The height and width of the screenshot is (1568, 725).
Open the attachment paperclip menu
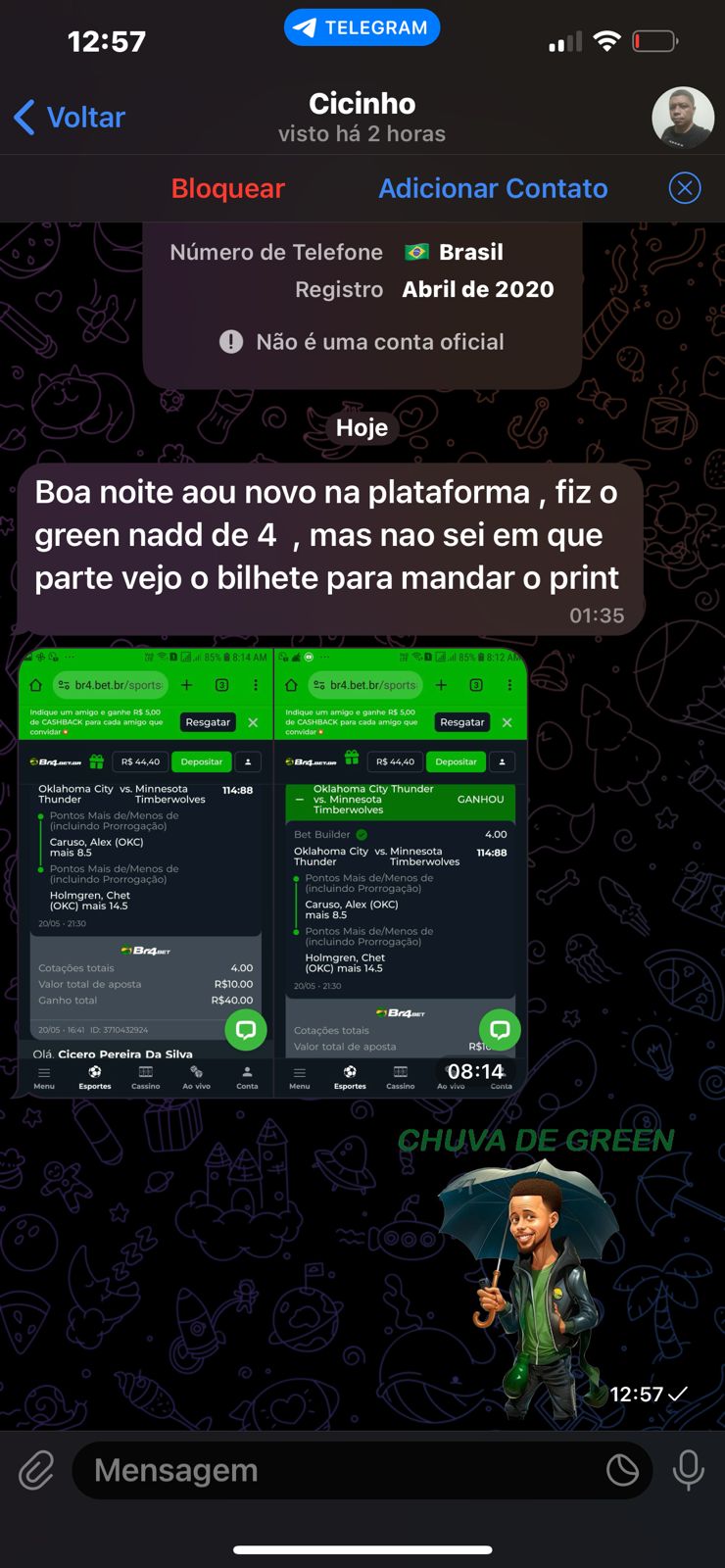pos(36,1470)
